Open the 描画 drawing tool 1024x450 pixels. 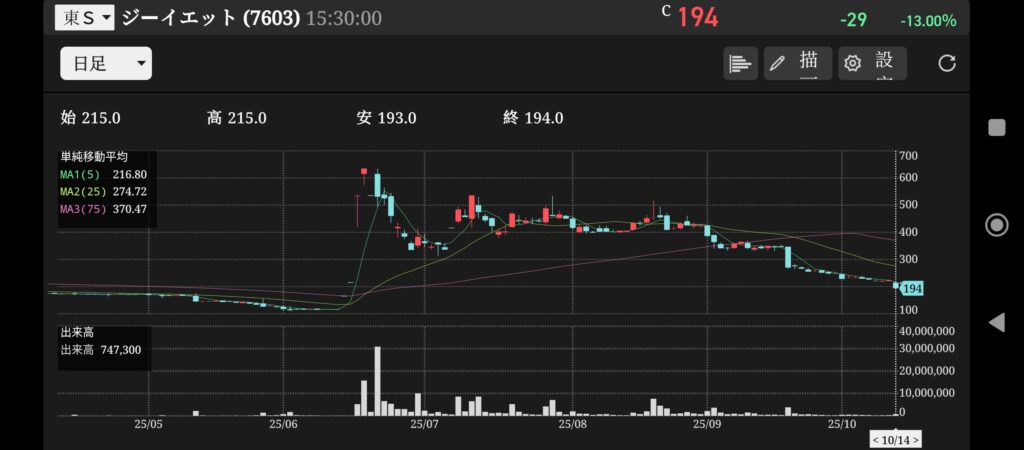[x=798, y=63]
